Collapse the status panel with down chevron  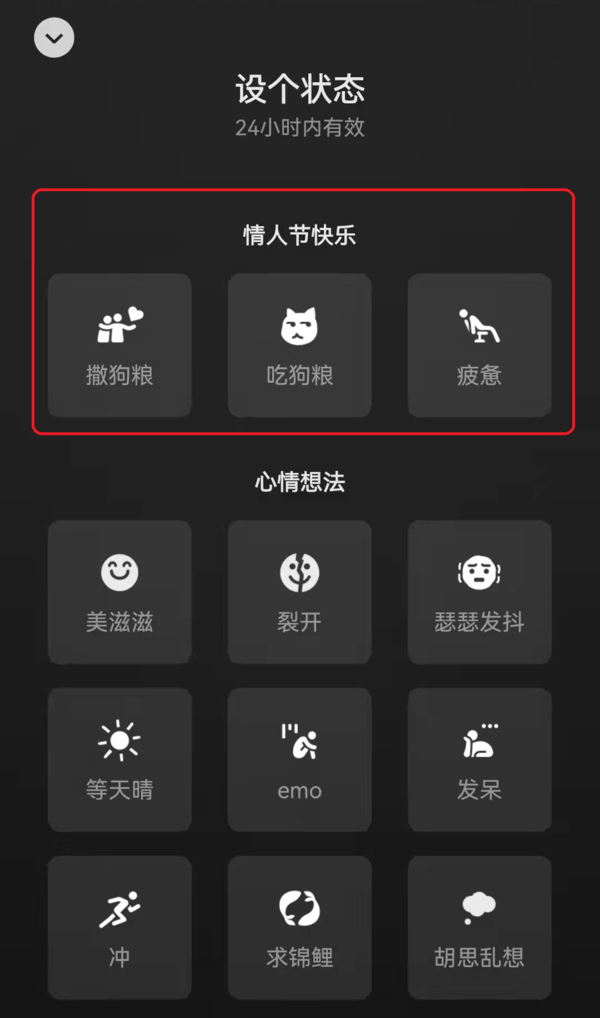click(x=54, y=38)
